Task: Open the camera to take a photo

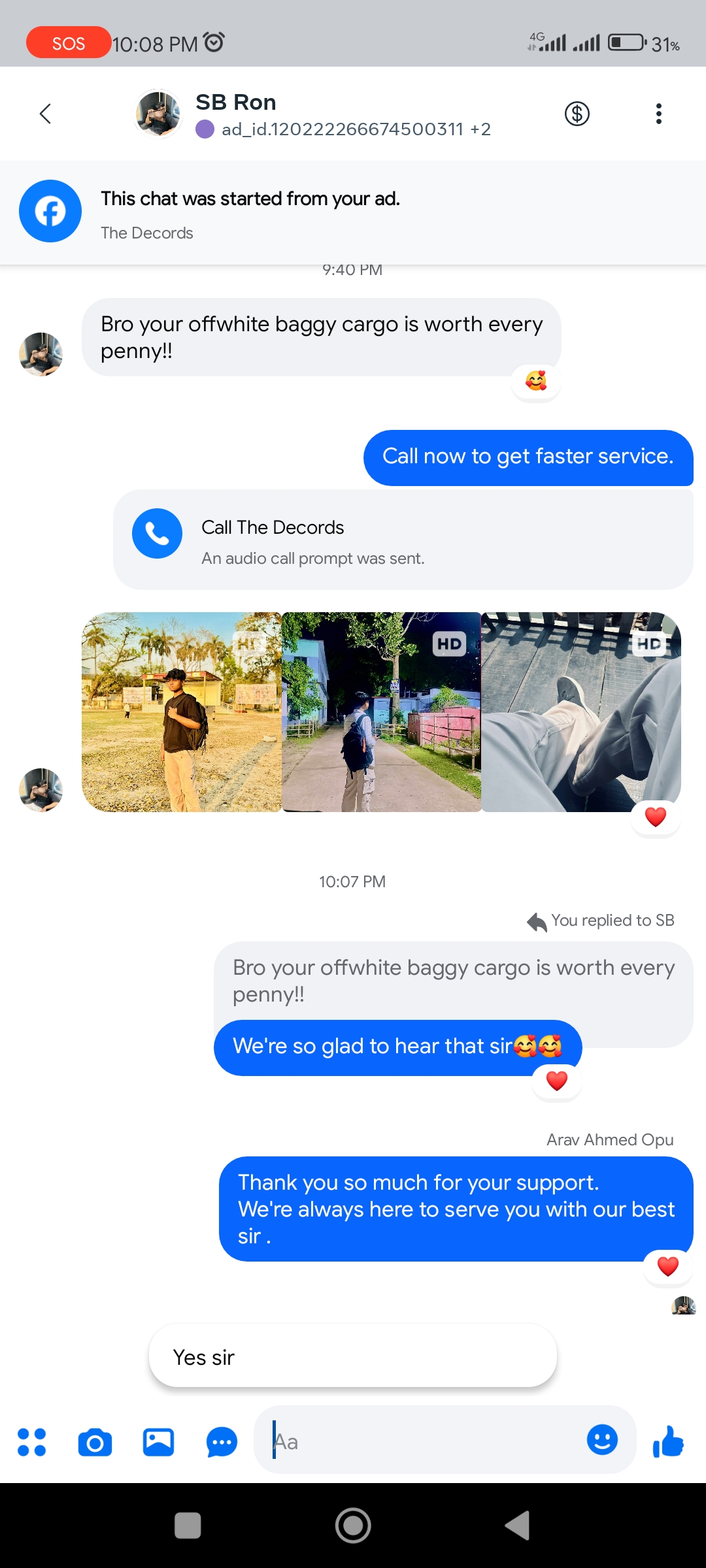Action: tap(95, 1442)
